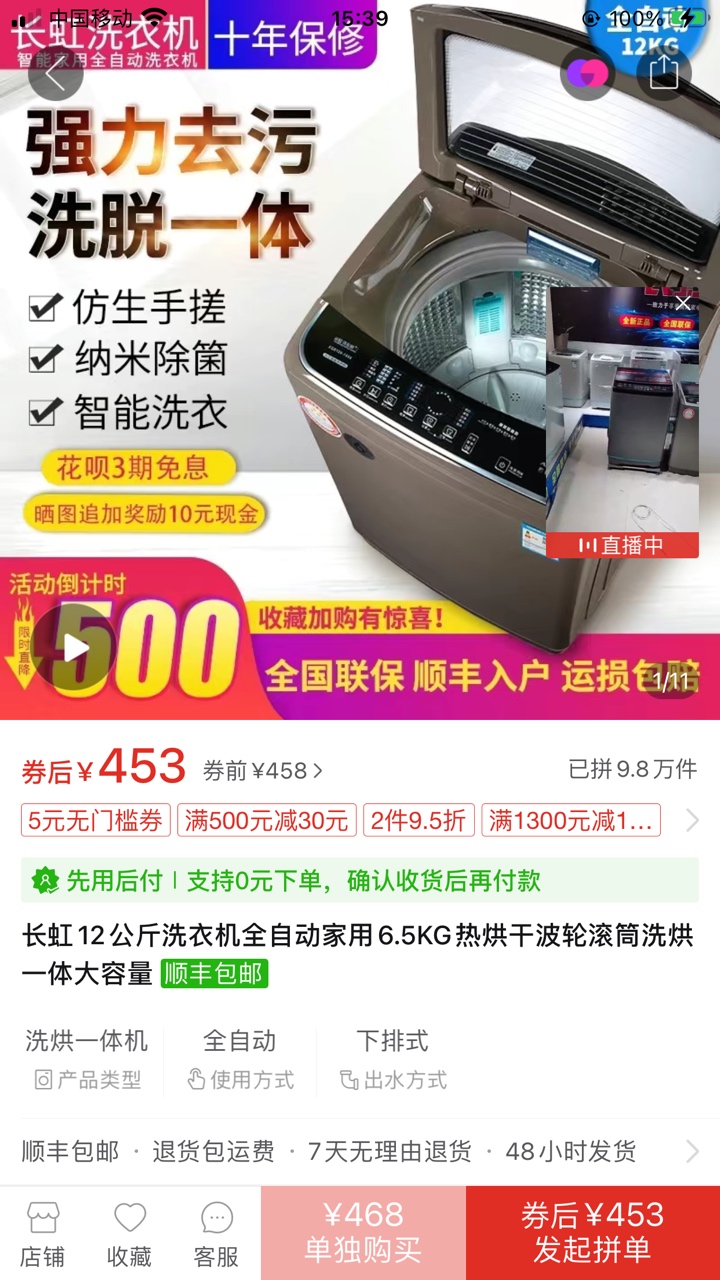Viewport: 720px width, 1280px height.
Task: Open the 先用后付 pay-later banner
Action: [360, 880]
